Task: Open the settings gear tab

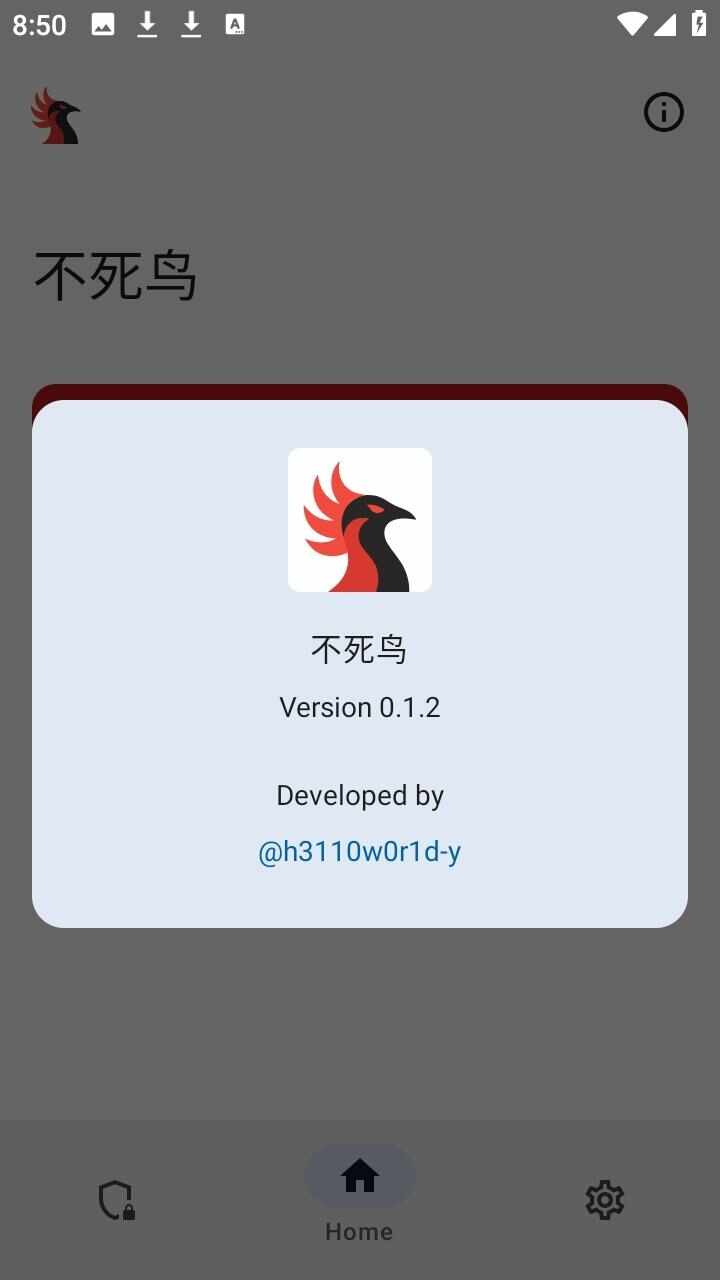Action: coord(604,1199)
